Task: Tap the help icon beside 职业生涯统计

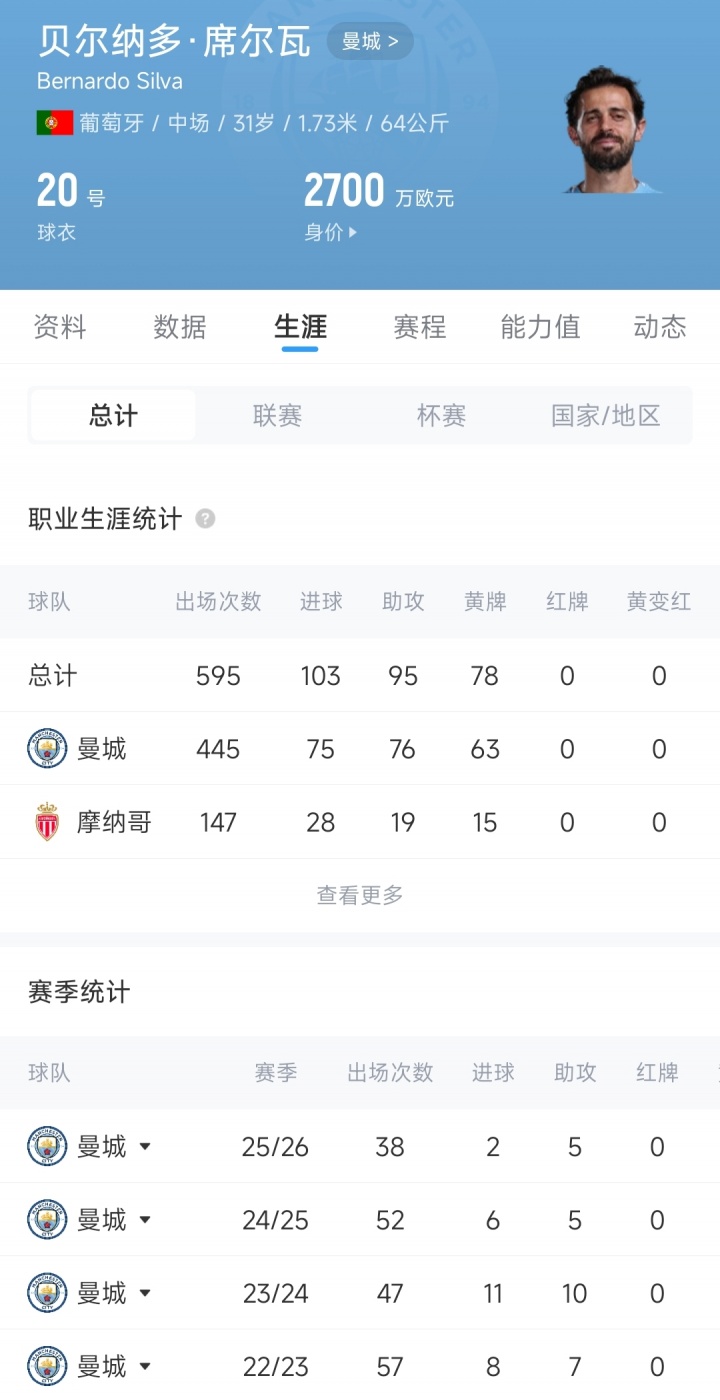Action: click(x=205, y=519)
